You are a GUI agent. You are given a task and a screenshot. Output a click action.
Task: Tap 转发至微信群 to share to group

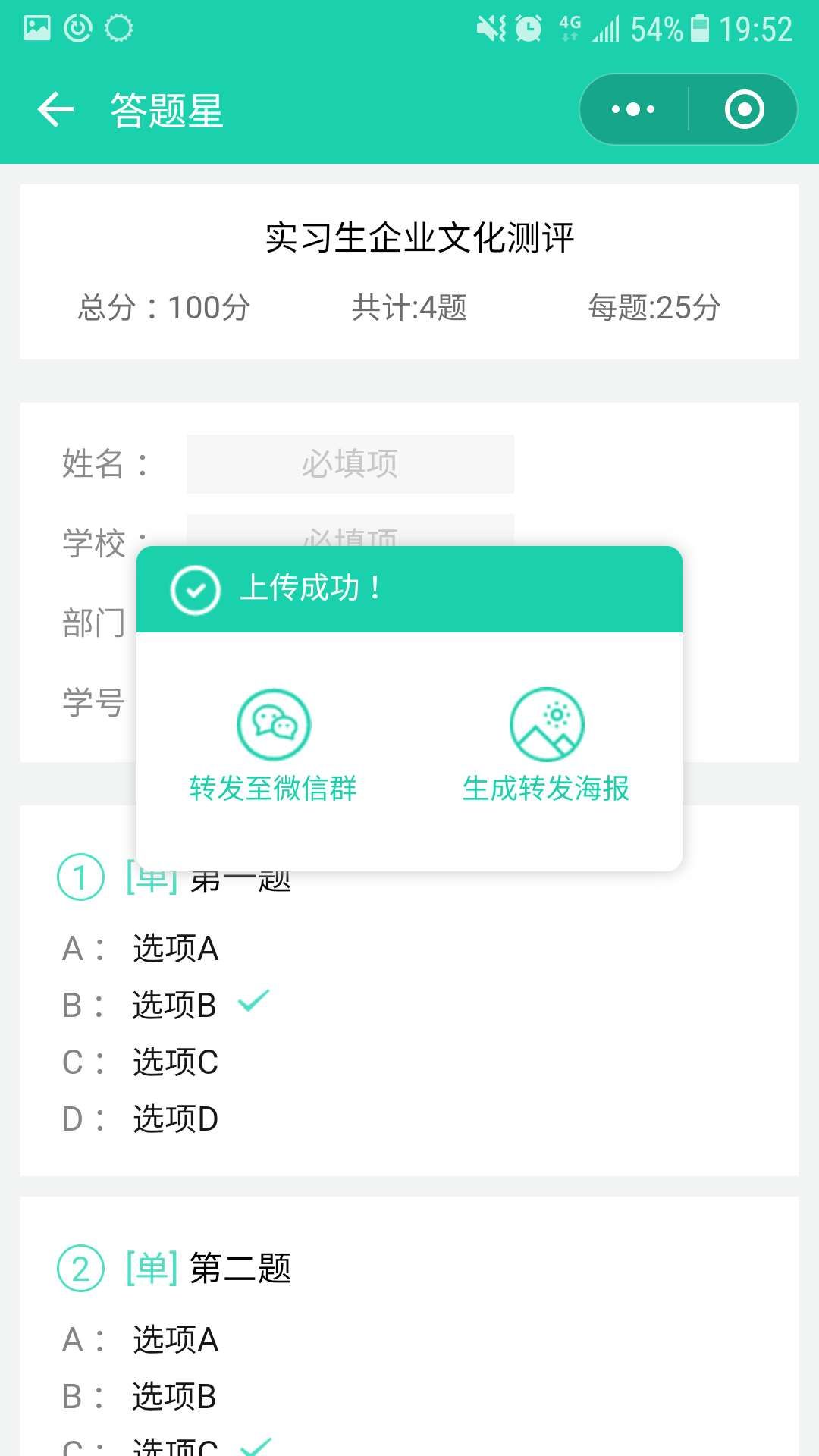click(x=275, y=789)
